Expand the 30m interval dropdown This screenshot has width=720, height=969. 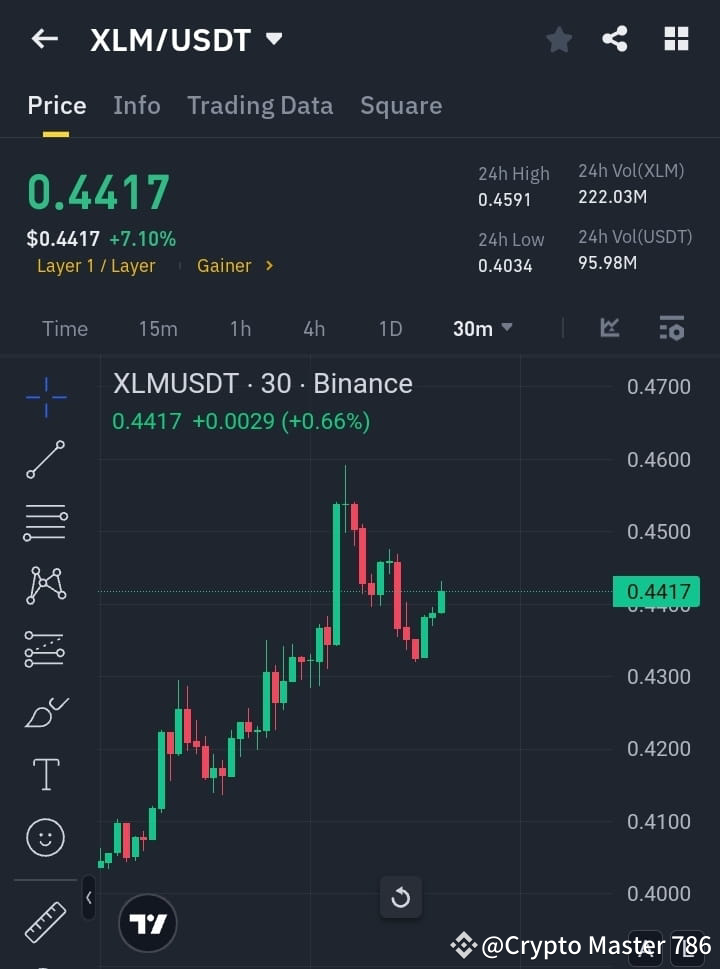pyautogui.click(x=482, y=328)
